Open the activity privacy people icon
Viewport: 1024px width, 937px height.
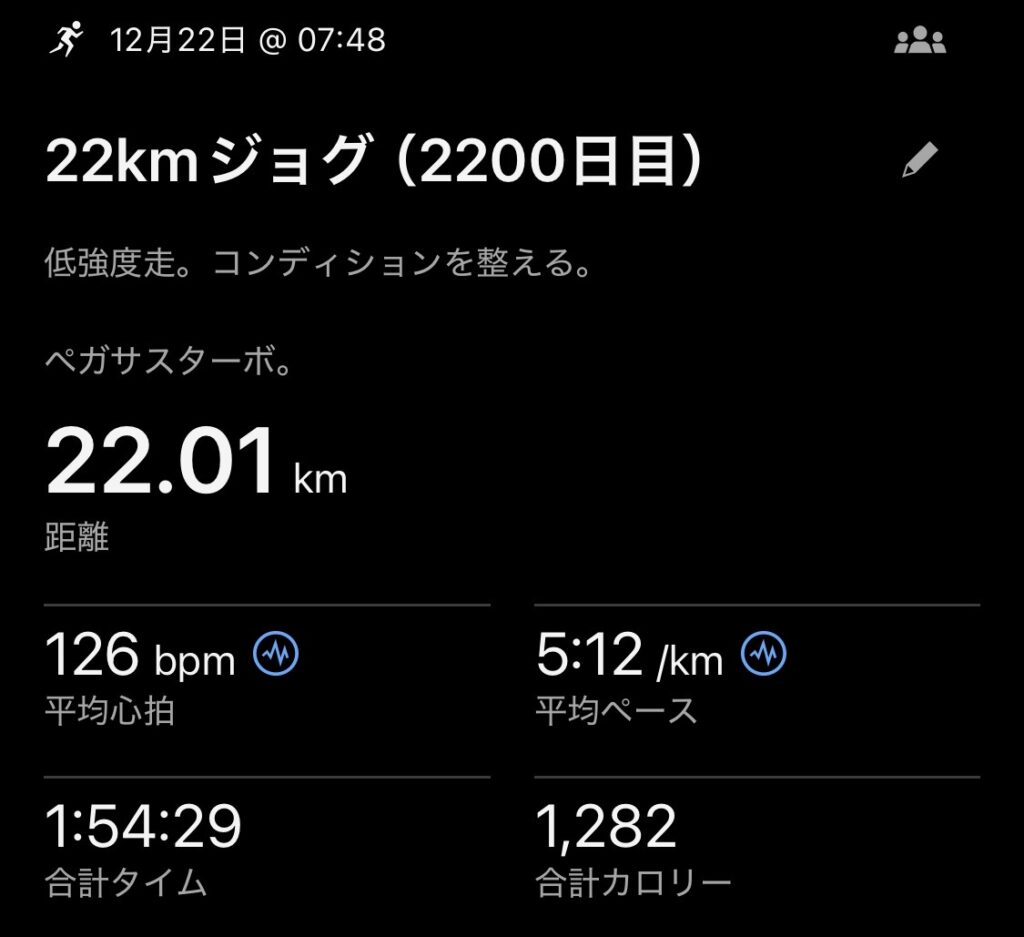click(919, 42)
